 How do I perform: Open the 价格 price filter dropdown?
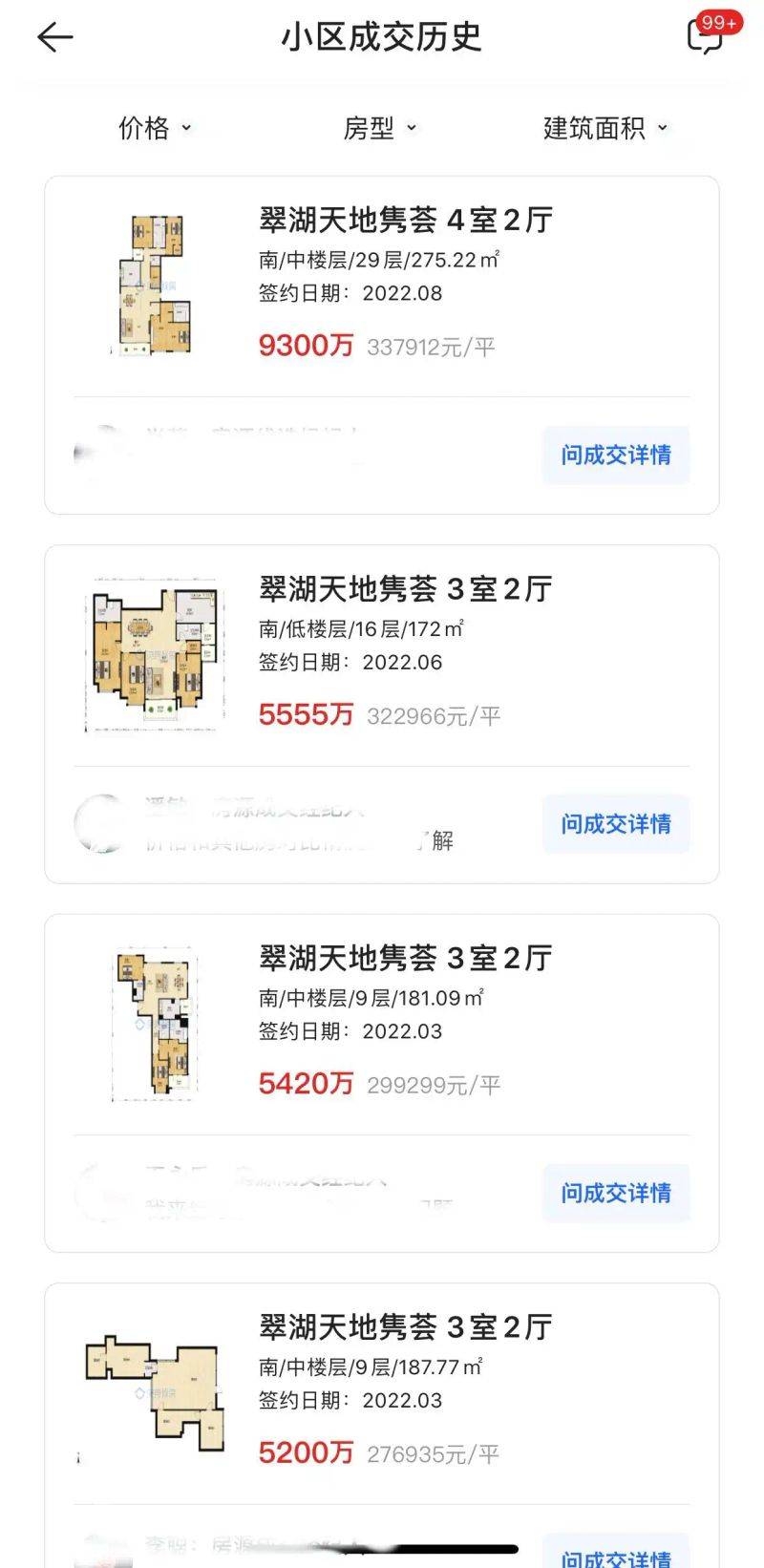153,127
